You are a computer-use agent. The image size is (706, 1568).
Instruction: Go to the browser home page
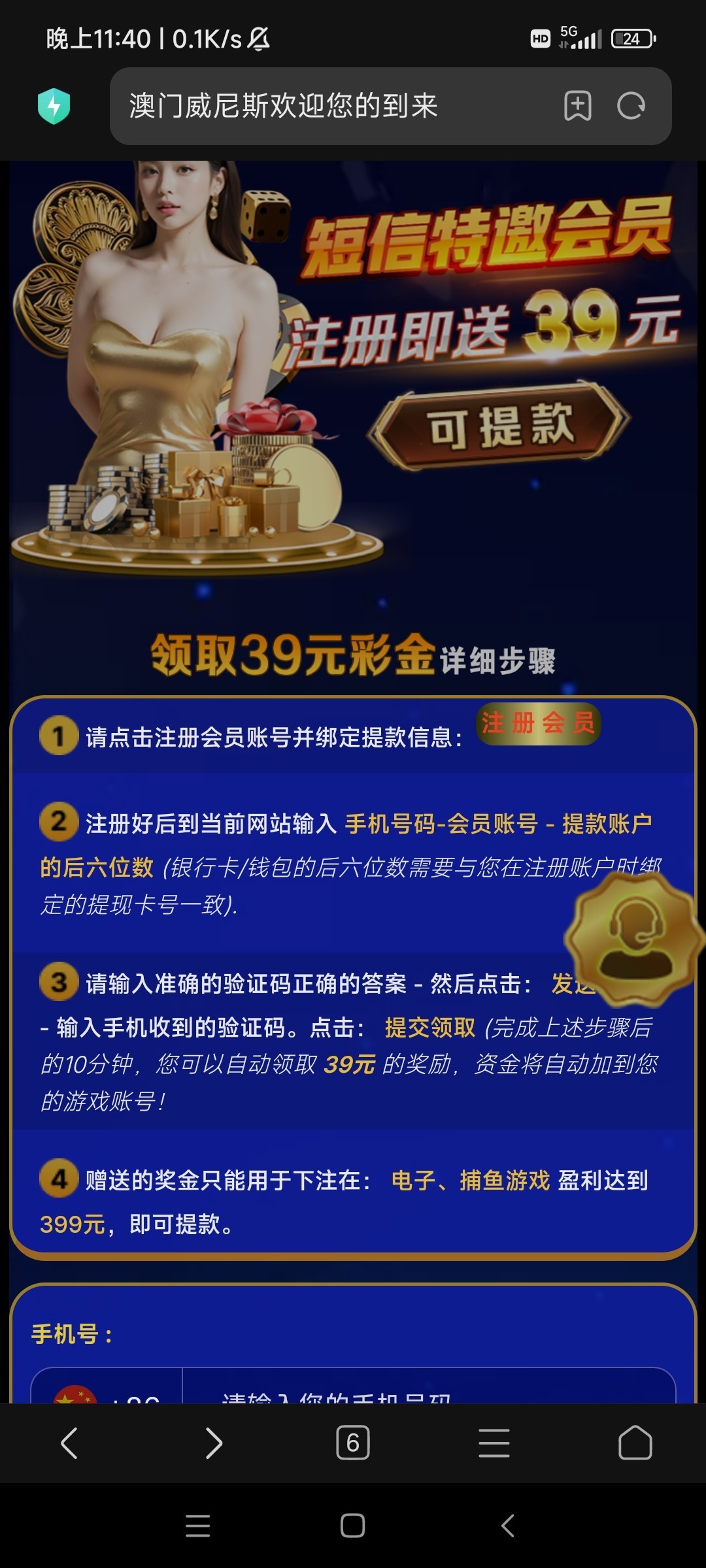coord(635,1443)
